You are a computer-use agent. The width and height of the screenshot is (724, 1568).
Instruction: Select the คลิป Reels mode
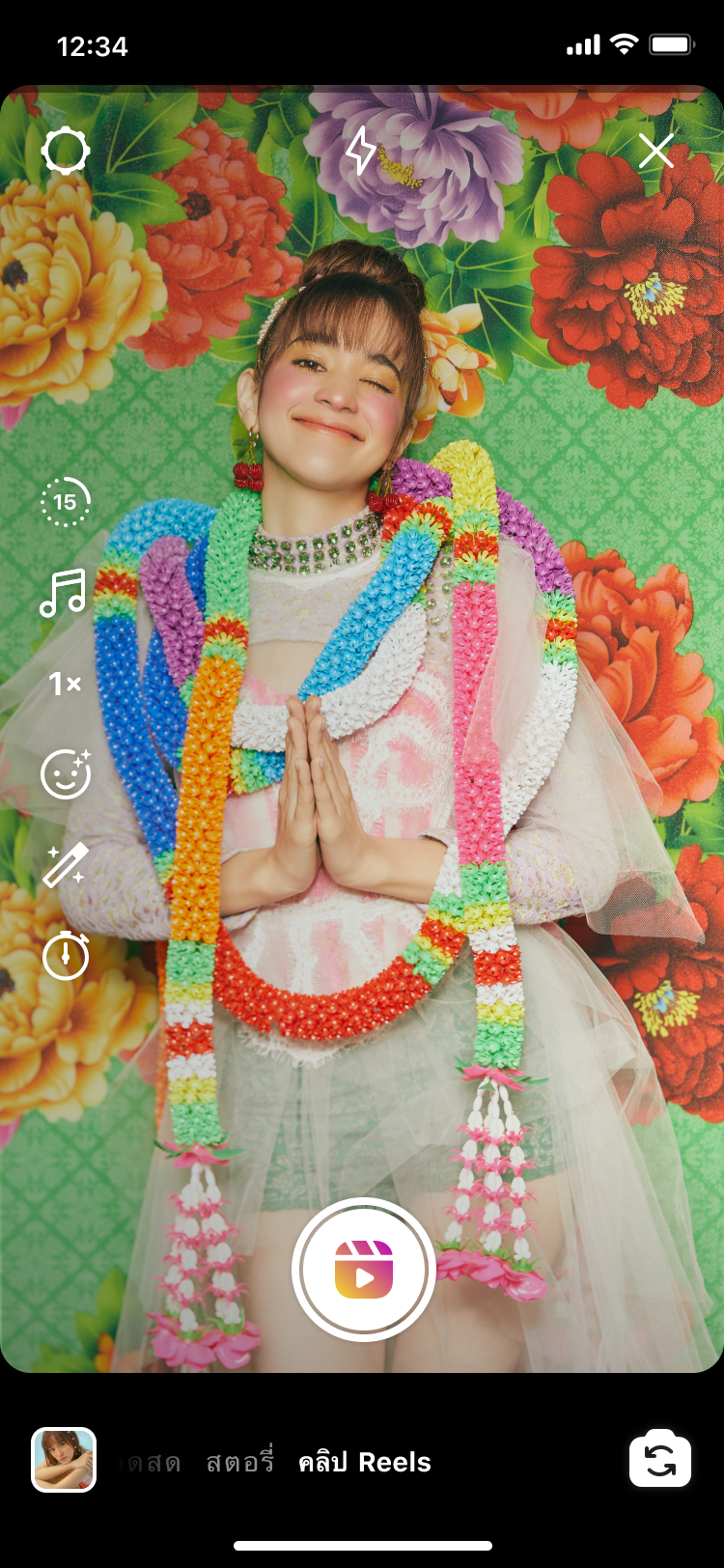pos(365,1463)
